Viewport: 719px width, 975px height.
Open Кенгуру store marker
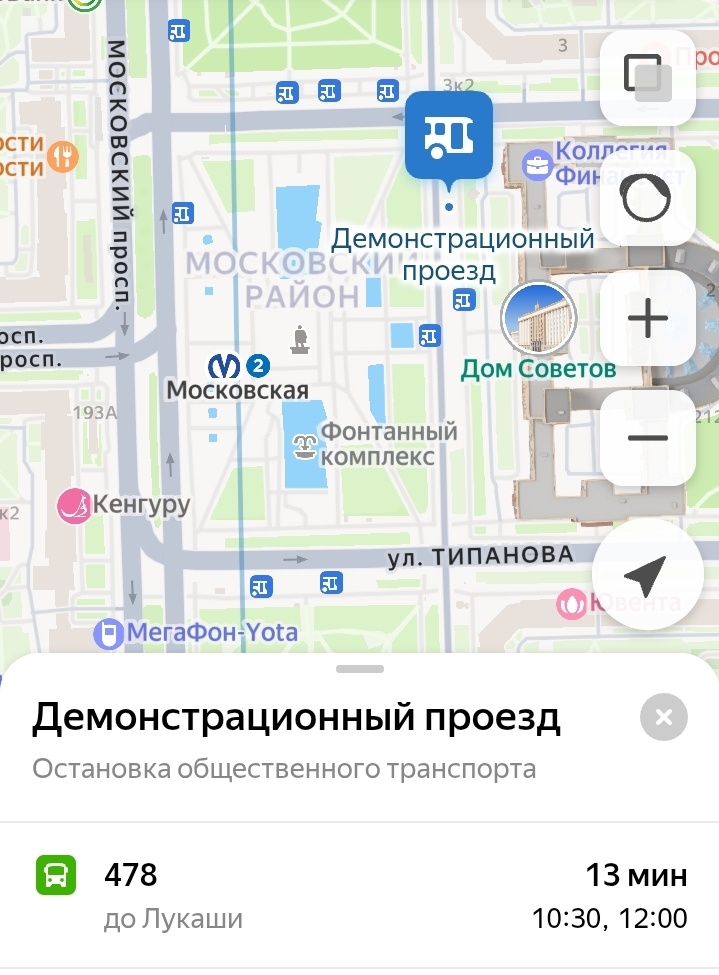click(75, 505)
